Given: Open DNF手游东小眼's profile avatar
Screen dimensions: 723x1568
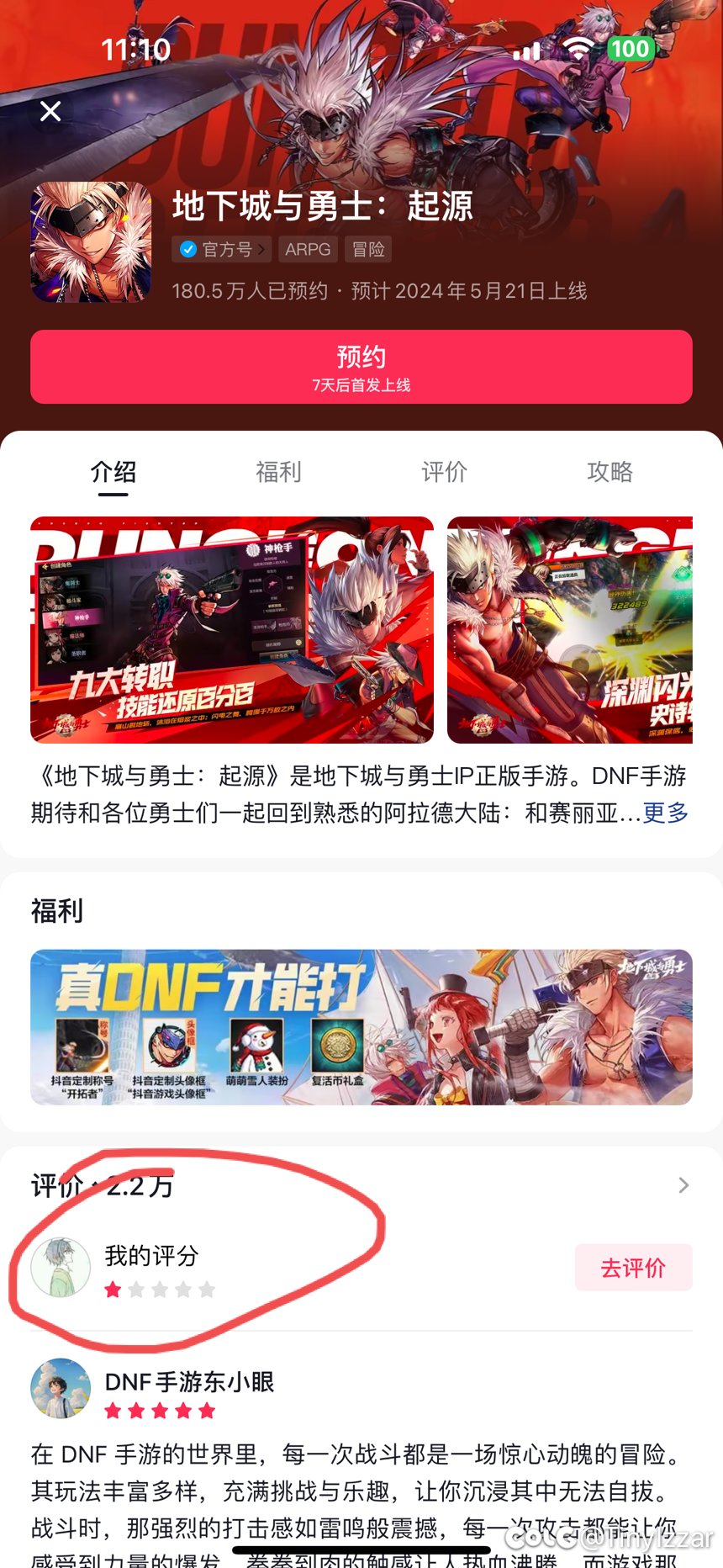Looking at the screenshot, I should (61, 1389).
